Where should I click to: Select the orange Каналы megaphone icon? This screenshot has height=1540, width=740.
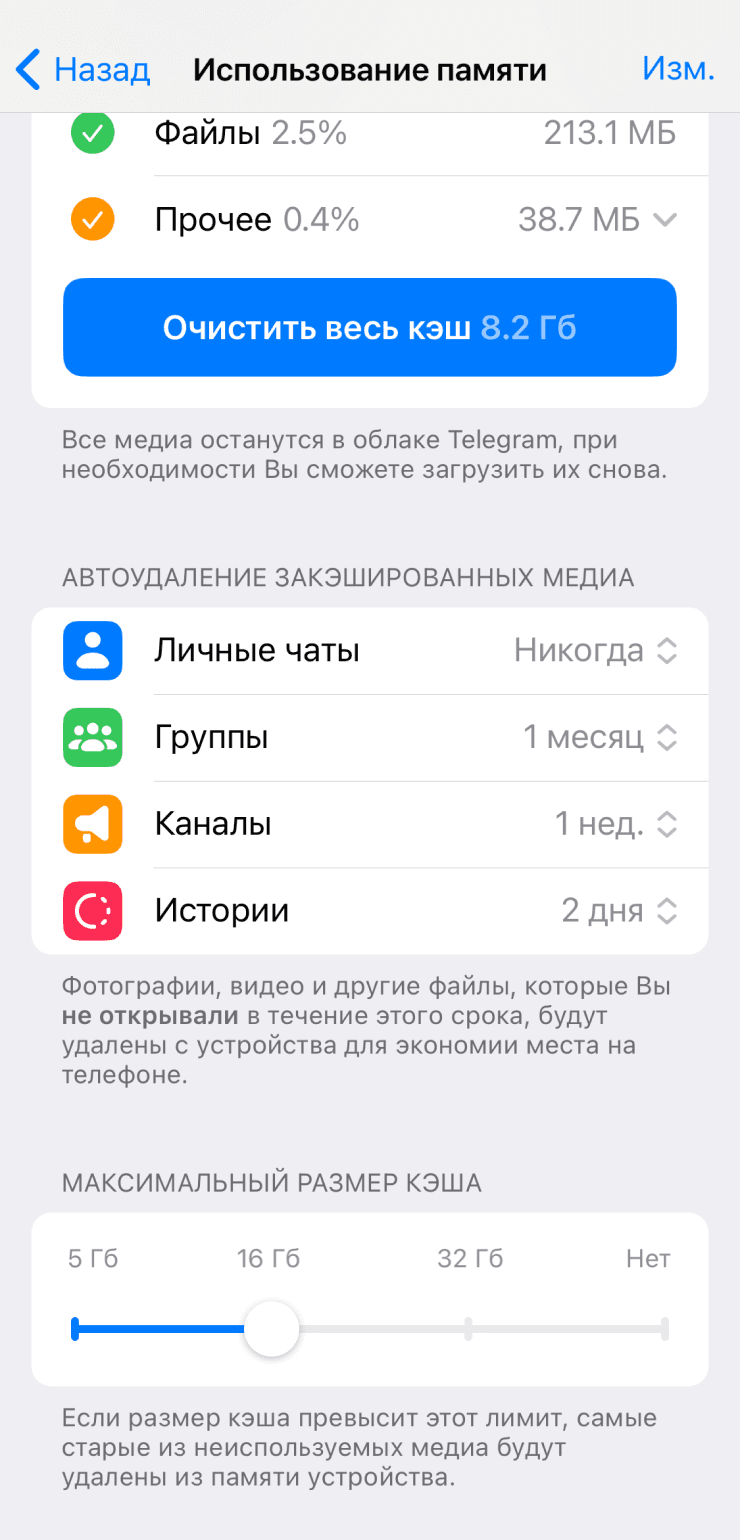coord(94,824)
